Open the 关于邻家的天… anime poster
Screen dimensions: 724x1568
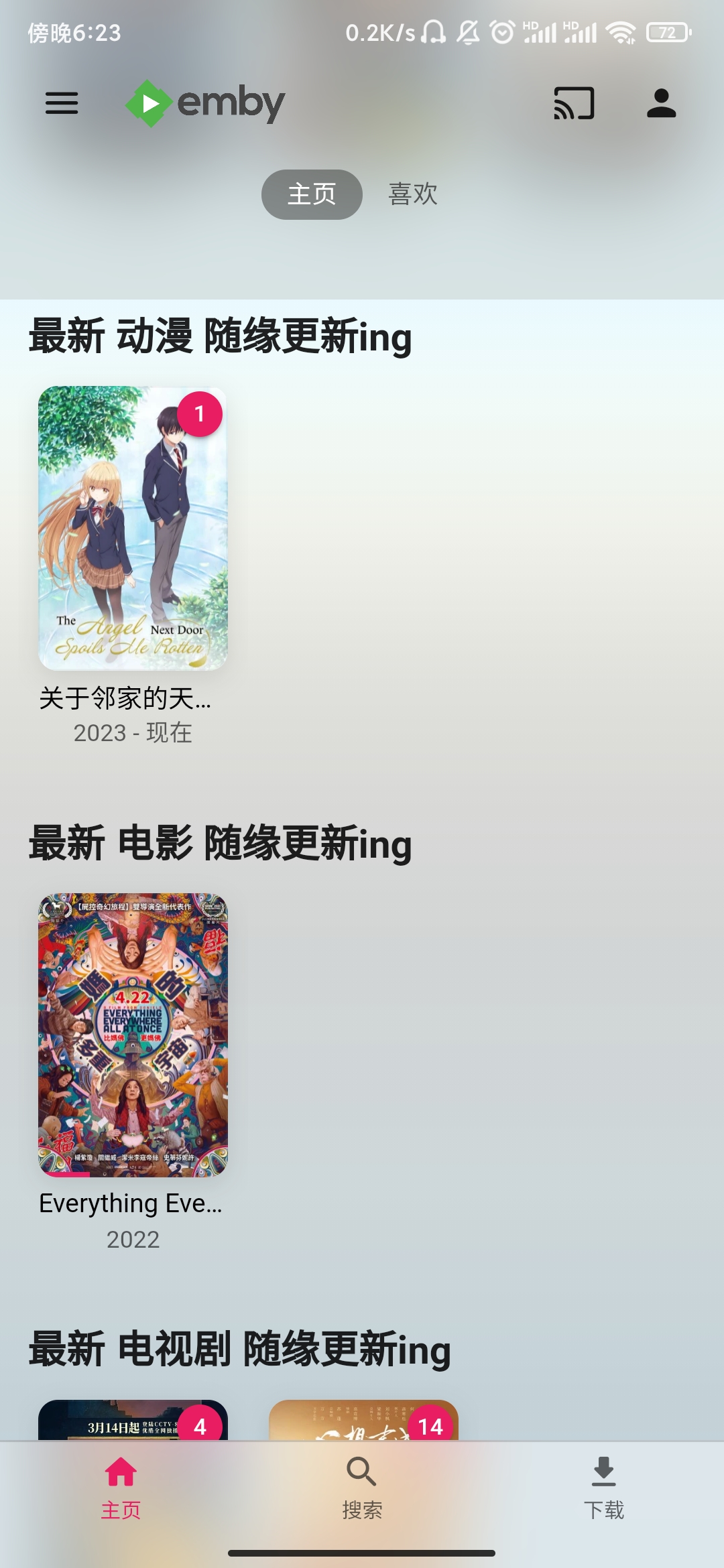click(x=133, y=528)
